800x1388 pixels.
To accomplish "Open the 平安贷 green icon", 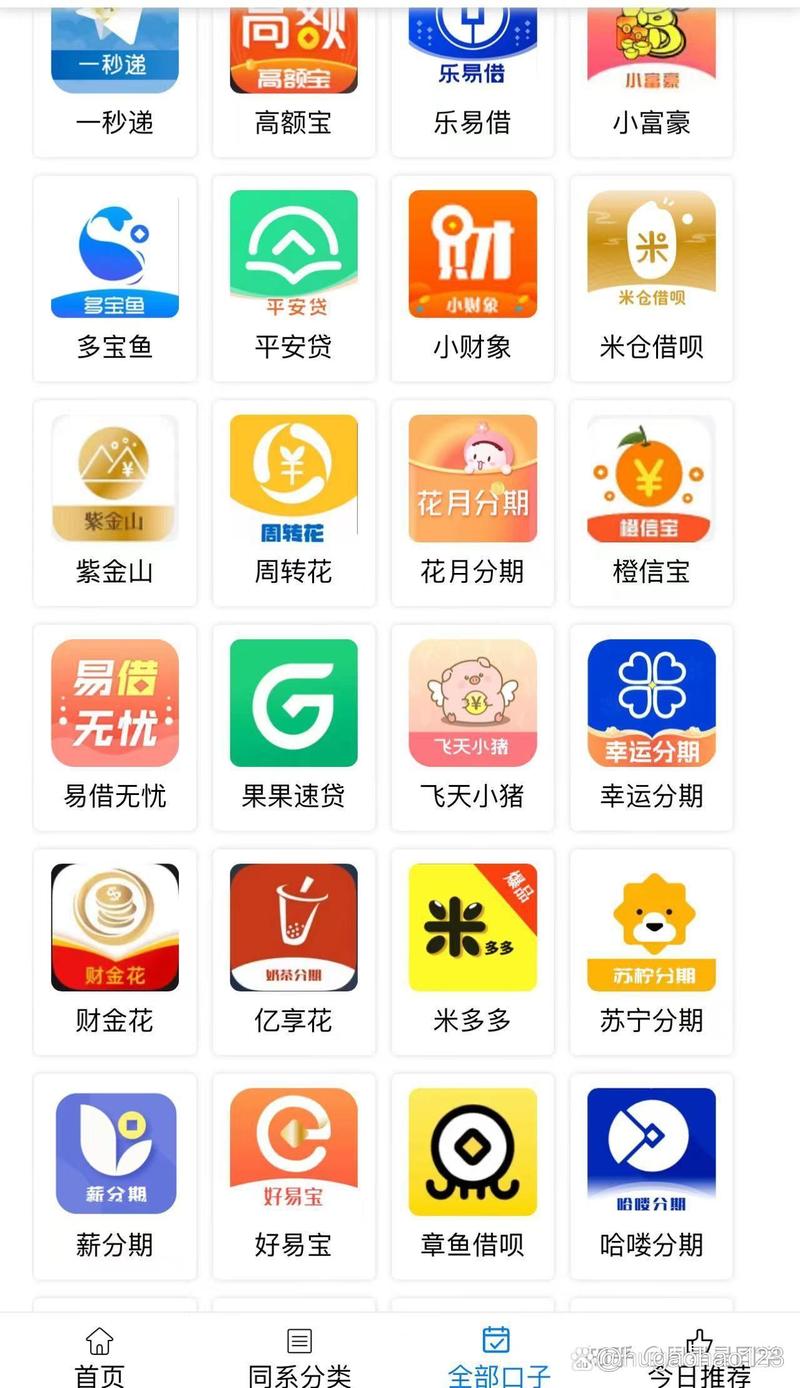I will 293,252.
